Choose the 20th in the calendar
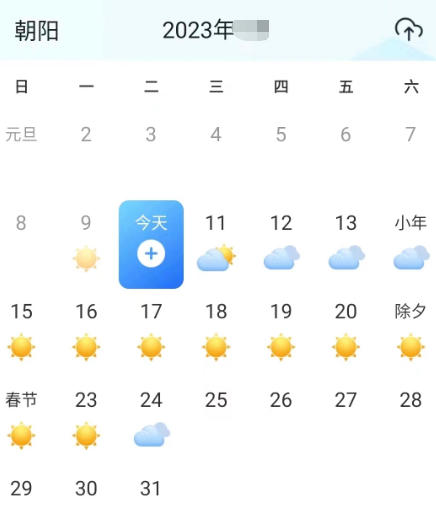The image size is (436, 507). click(346, 333)
